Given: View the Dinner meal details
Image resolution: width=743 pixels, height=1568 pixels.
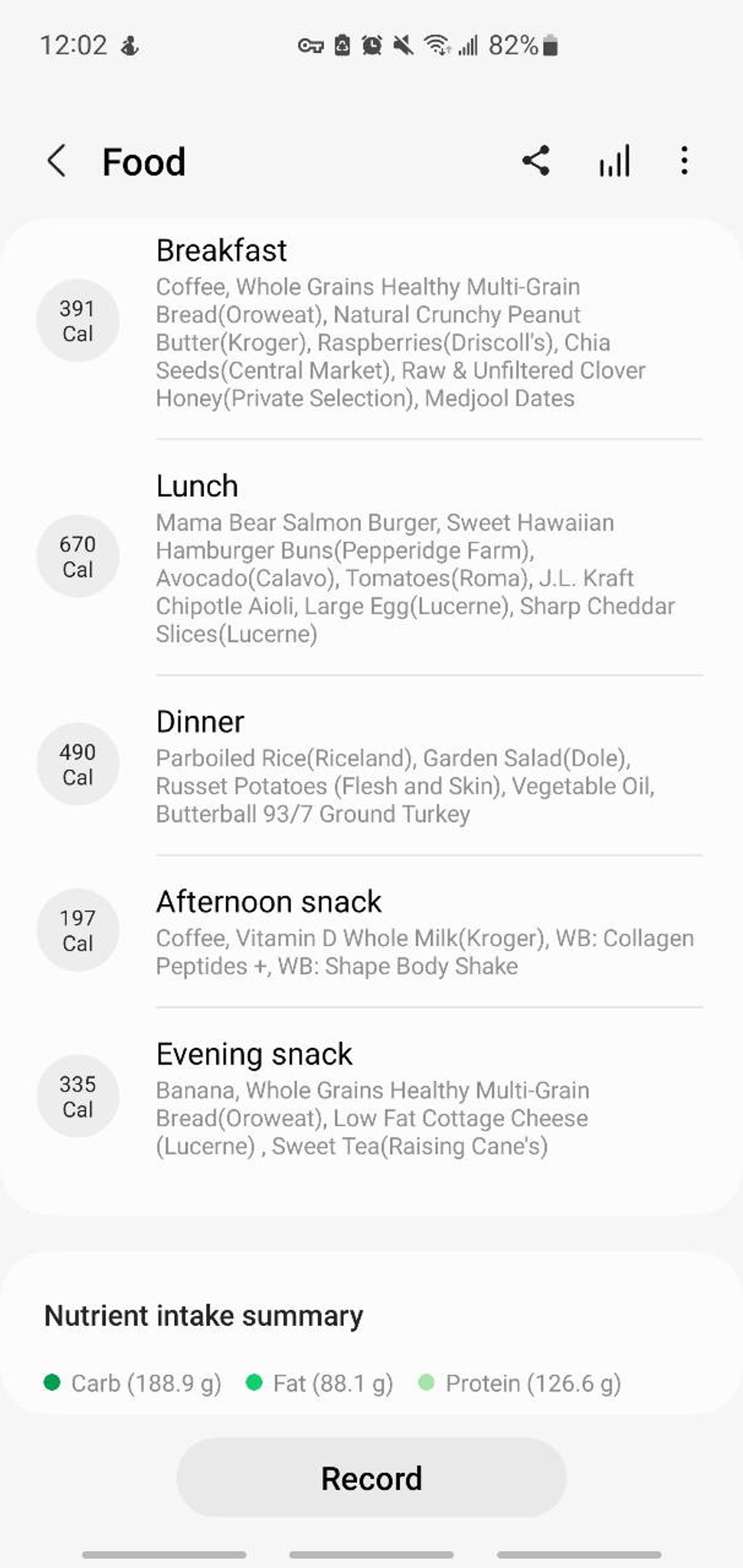Looking at the screenshot, I should click(371, 766).
